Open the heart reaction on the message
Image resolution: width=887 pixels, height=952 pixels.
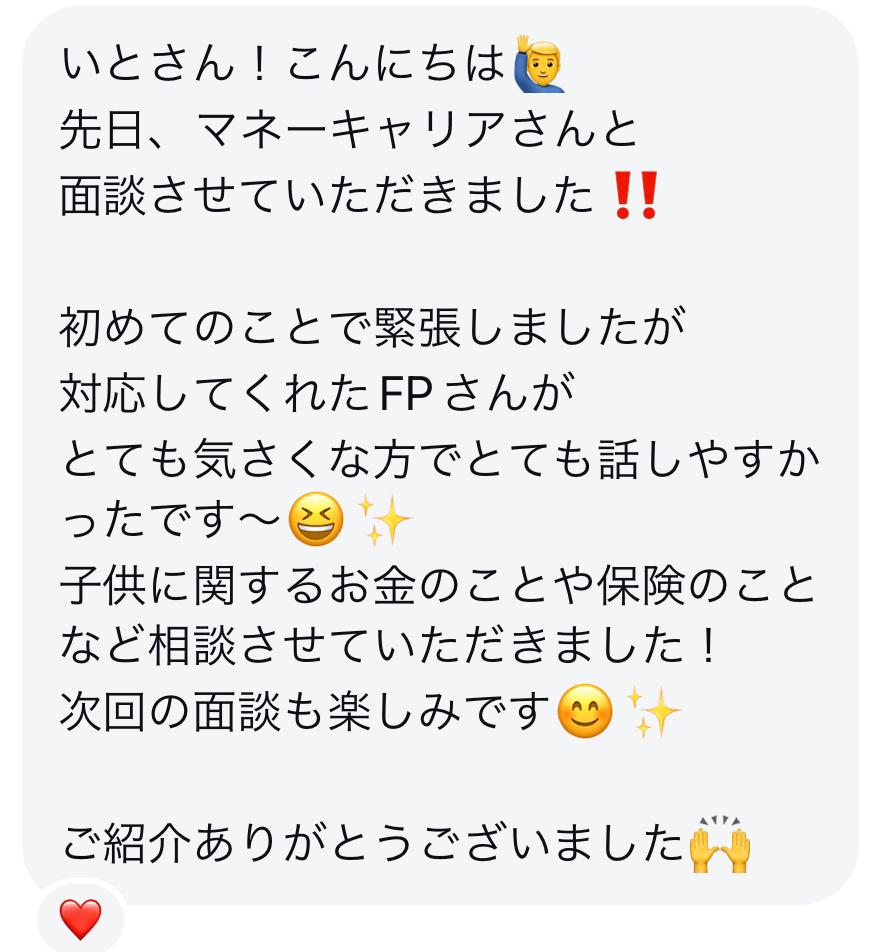80,918
